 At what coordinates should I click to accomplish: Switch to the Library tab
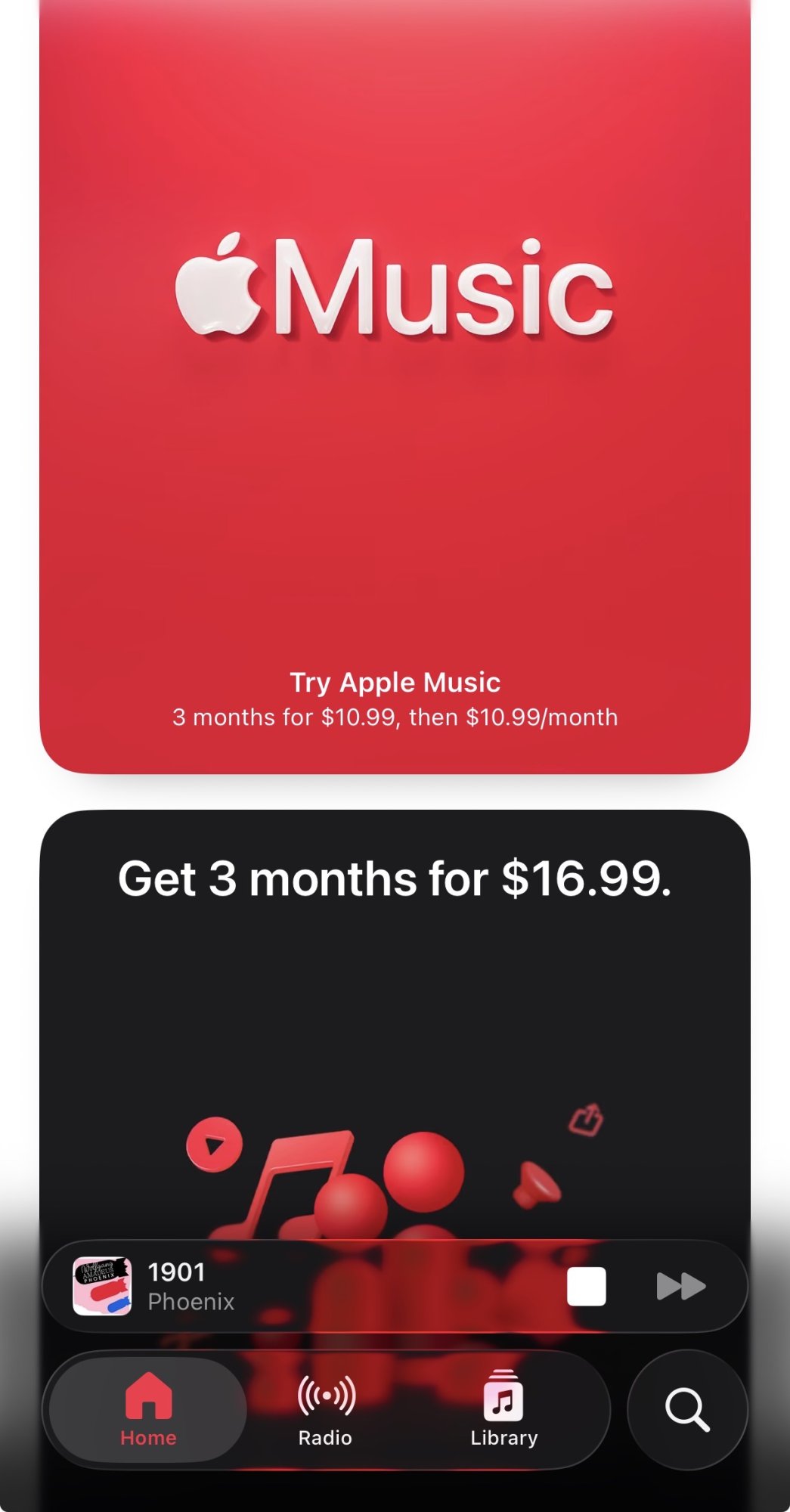click(x=503, y=1410)
